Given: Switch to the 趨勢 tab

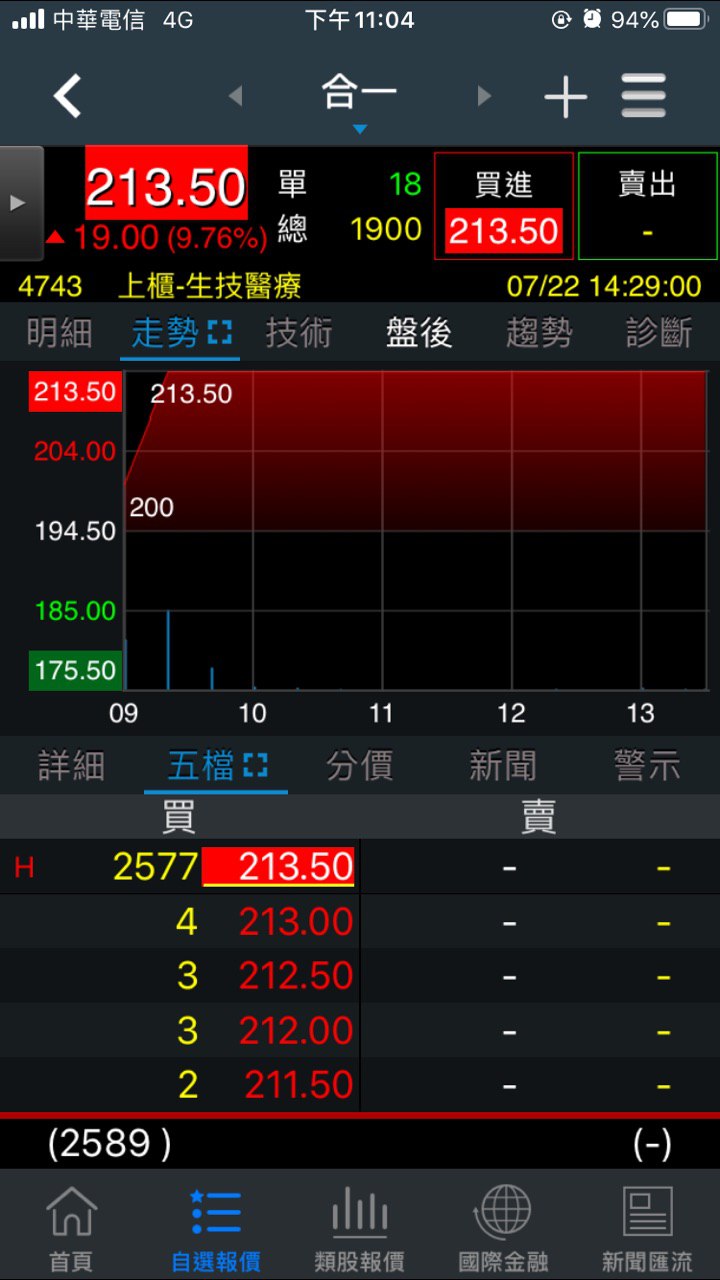Looking at the screenshot, I should 539,334.
